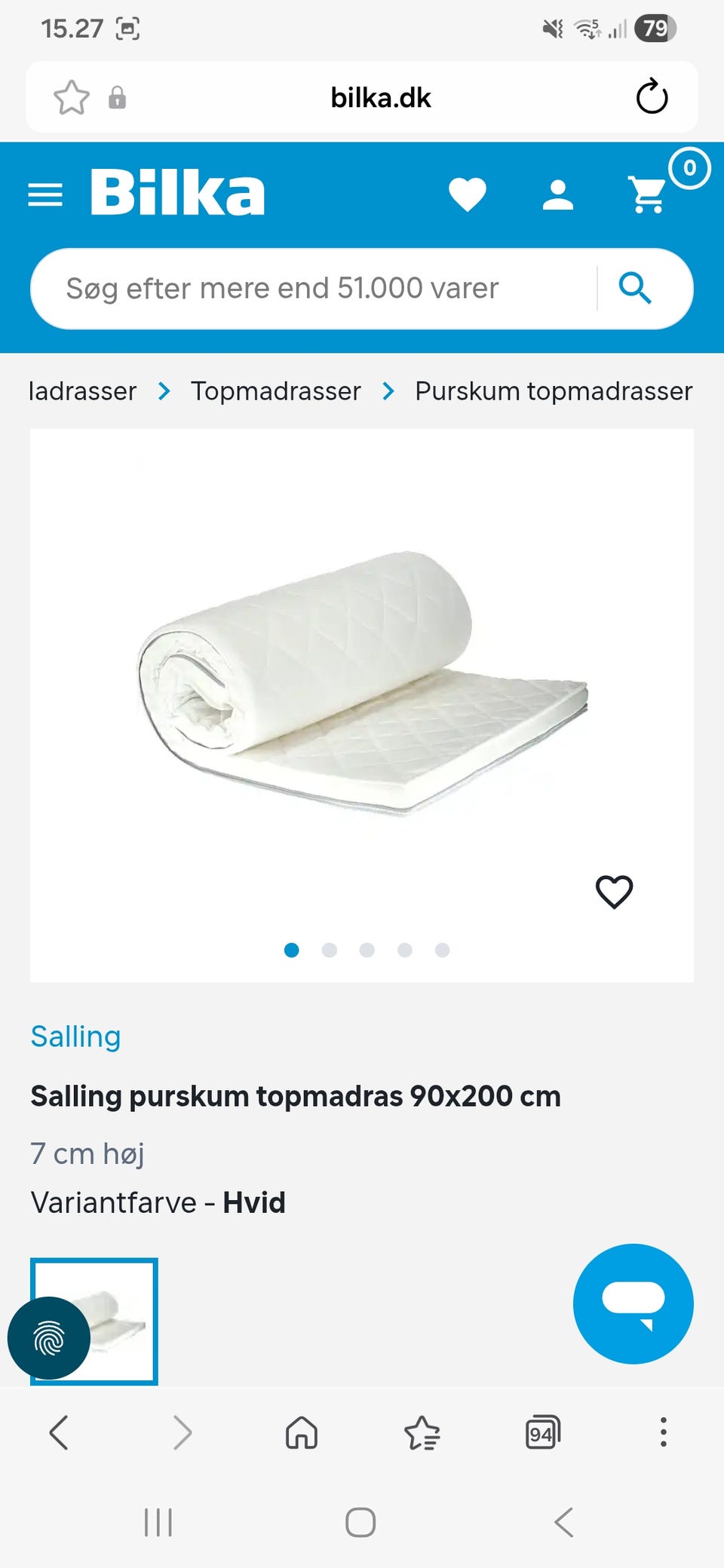724x1568 pixels.
Task: Open the user account profile
Action: click(x=558, y=194)
